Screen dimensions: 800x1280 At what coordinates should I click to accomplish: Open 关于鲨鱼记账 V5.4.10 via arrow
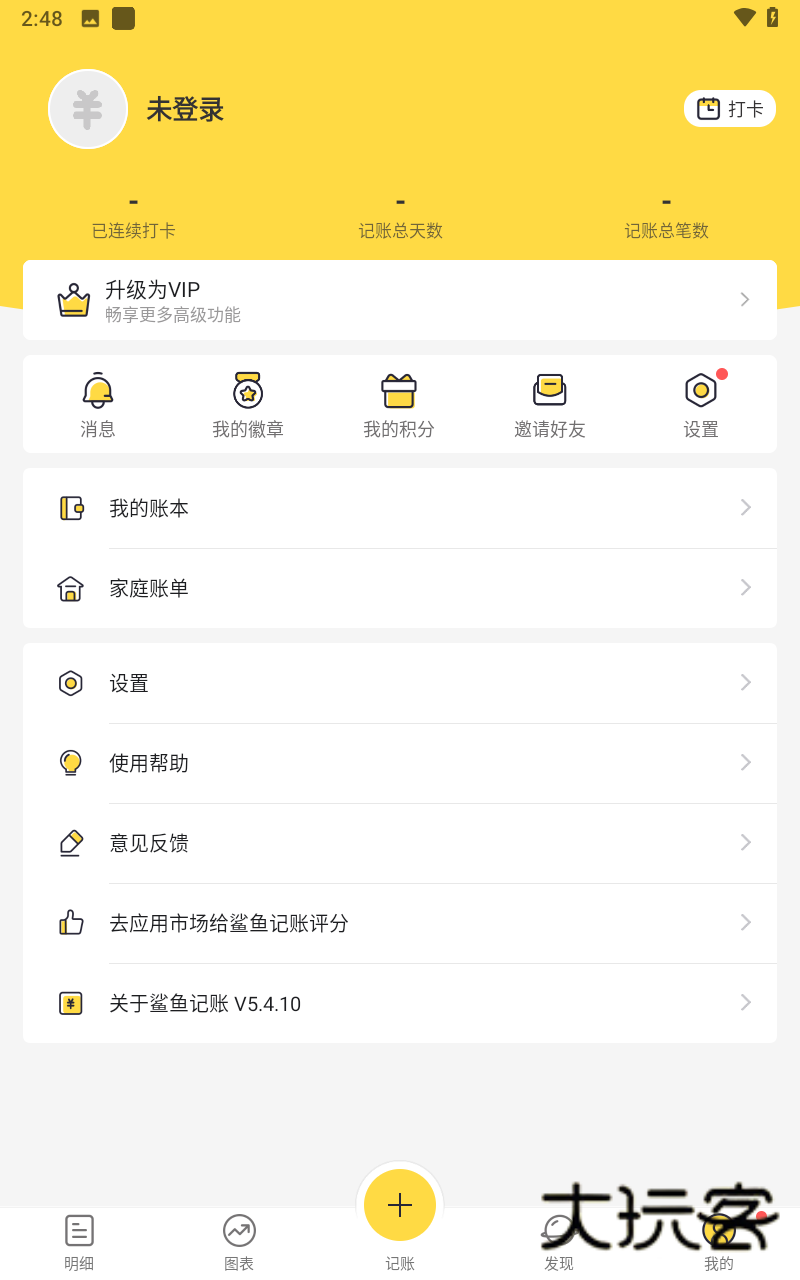745,1003
